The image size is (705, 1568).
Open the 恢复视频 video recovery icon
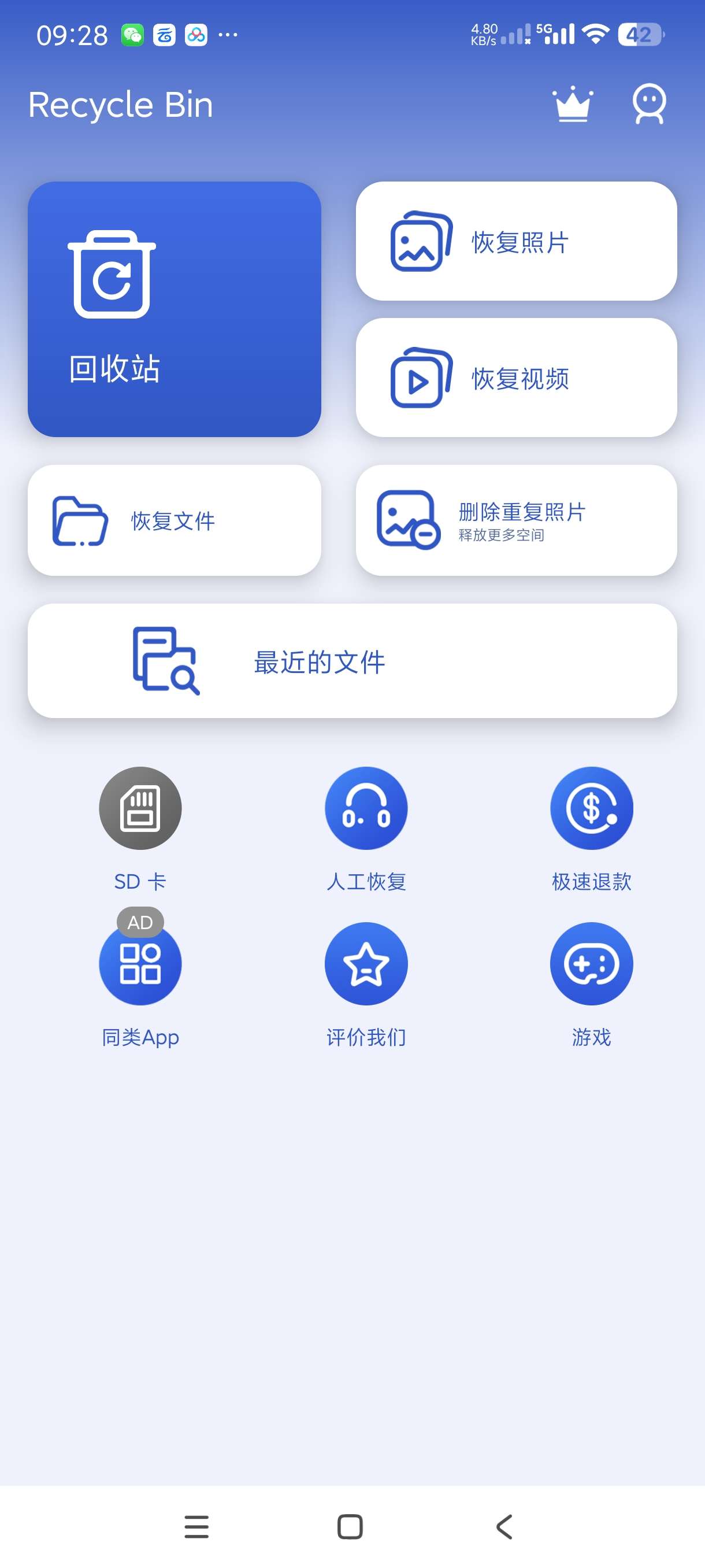point(420,379)
